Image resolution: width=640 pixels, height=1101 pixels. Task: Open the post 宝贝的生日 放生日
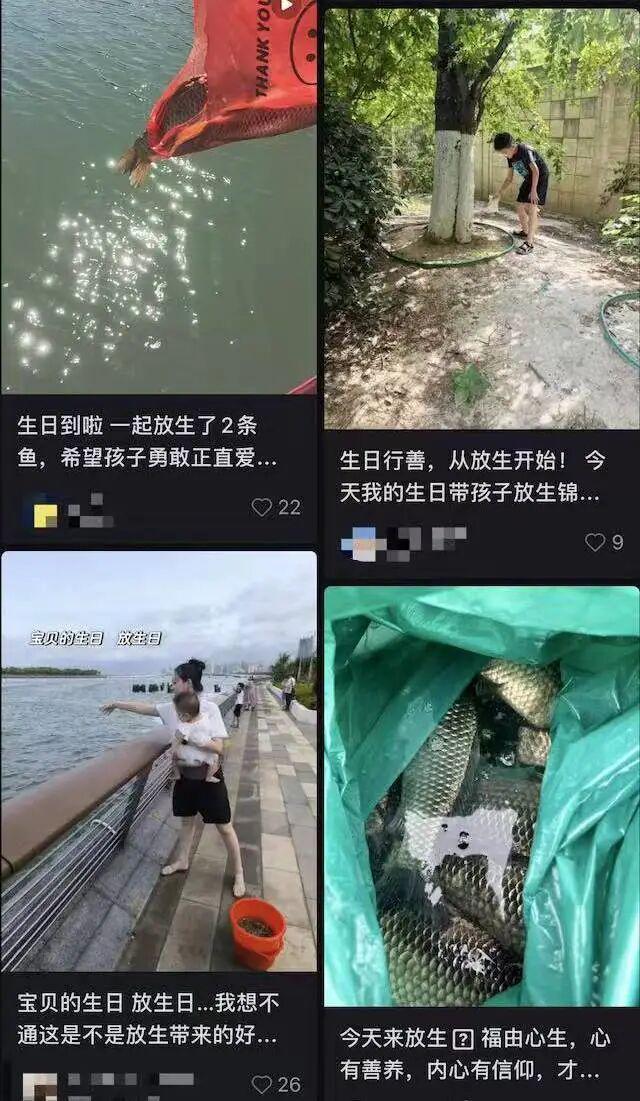pyautogui.click(x=158, y=760)
